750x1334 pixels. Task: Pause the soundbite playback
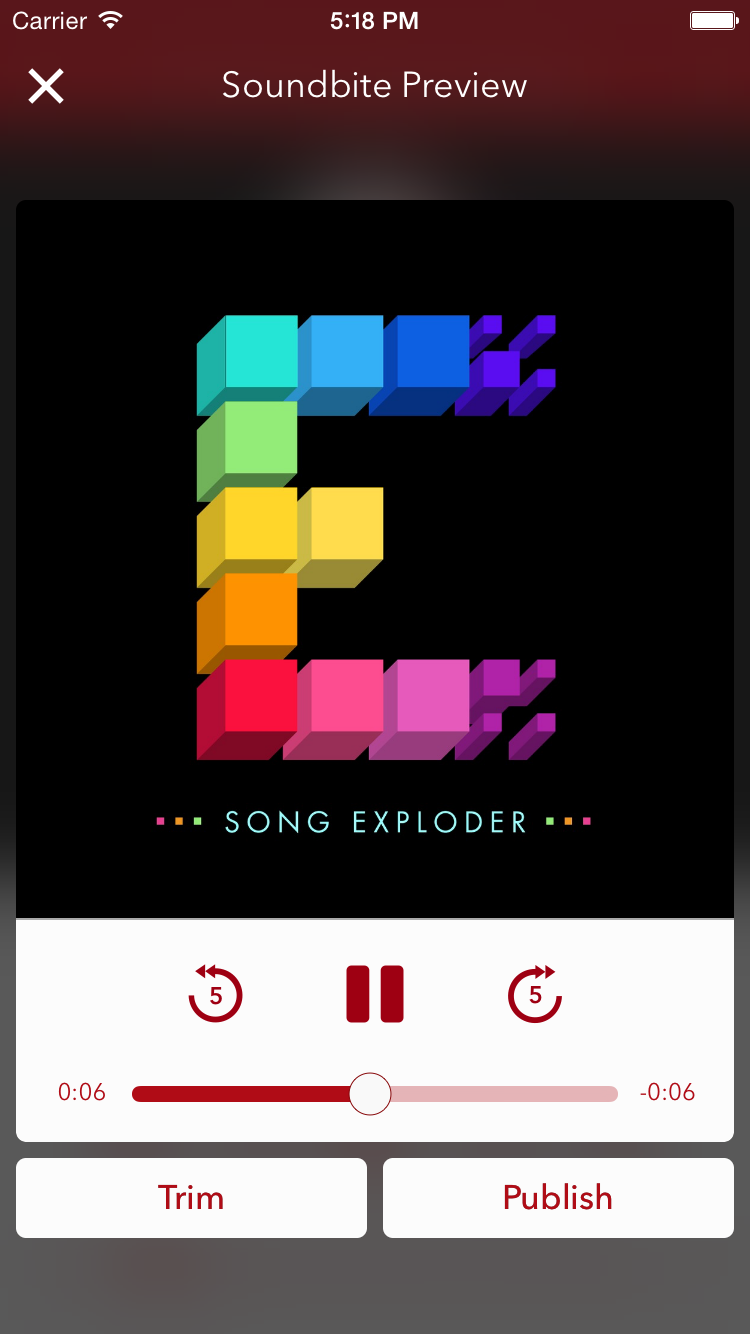tap(375, 994)
